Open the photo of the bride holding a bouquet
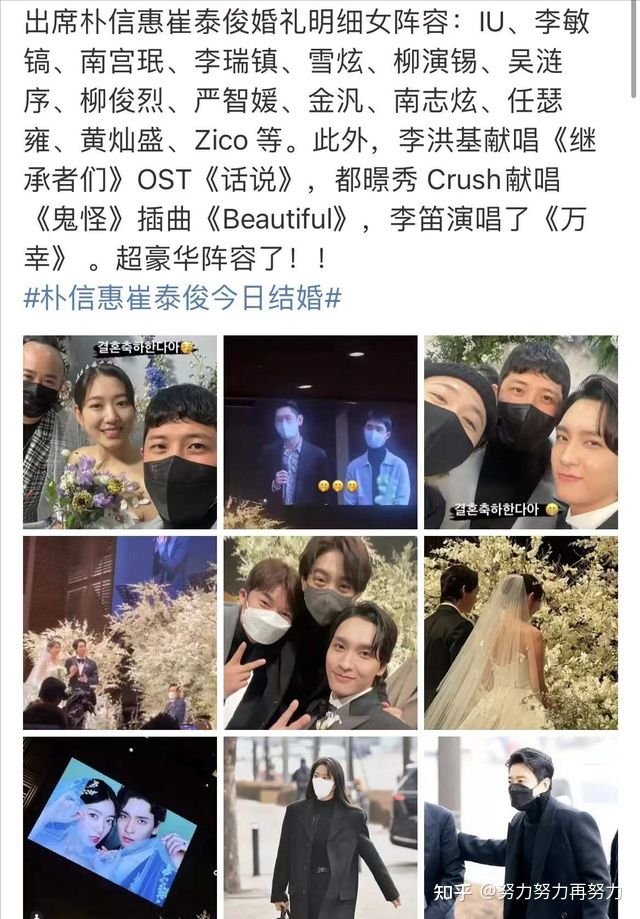Screen dimensions: 640x919 [120, 432]
